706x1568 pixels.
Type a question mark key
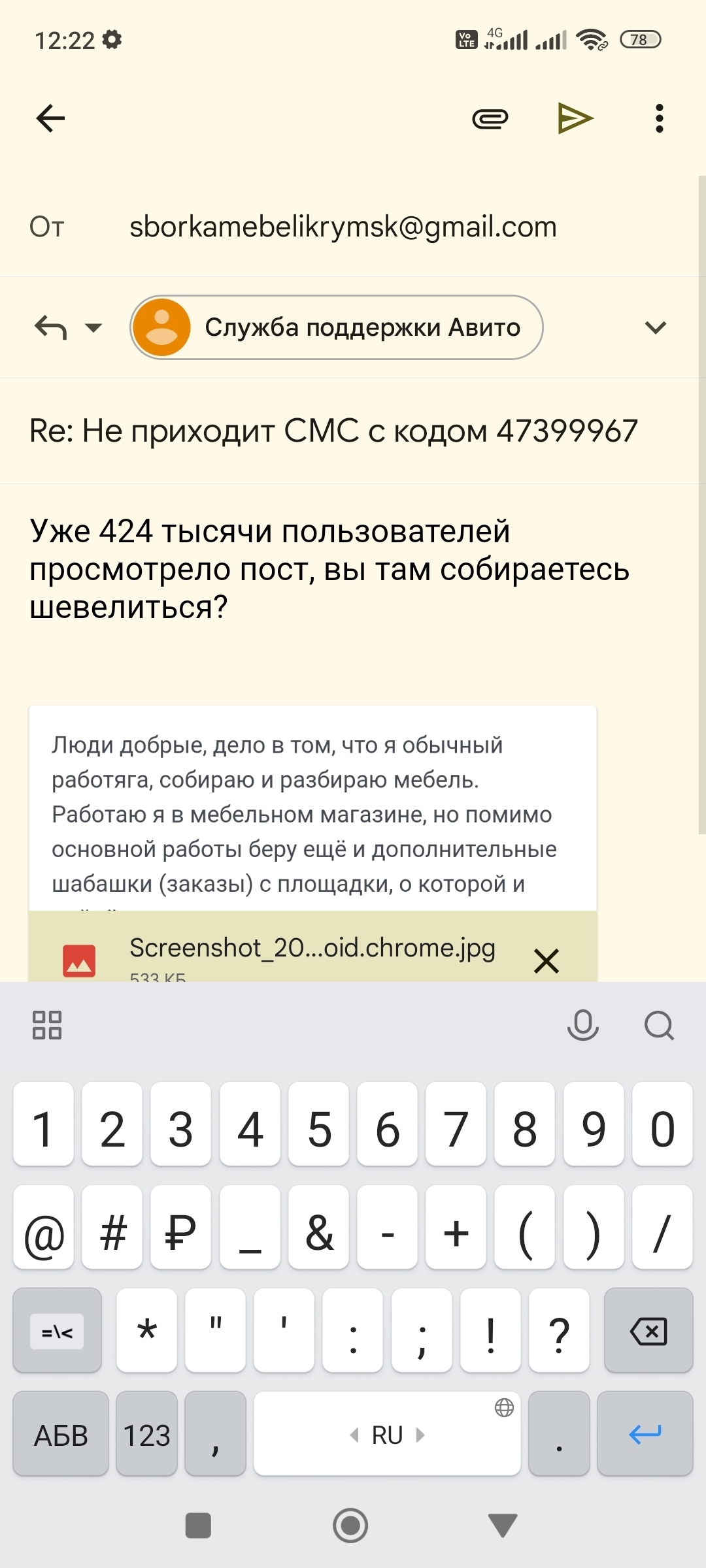point(559,1330)
